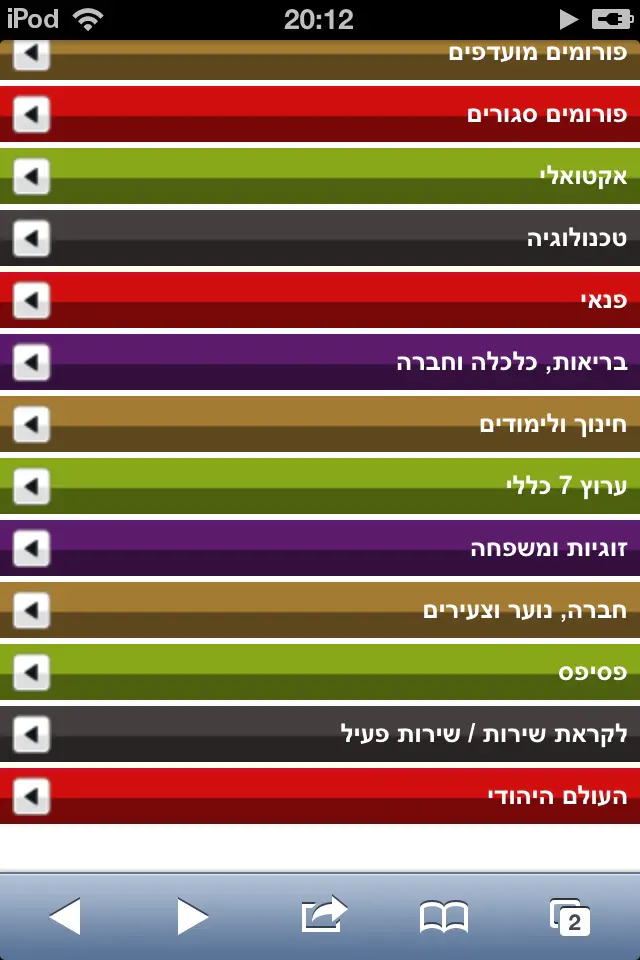Open חברה, נוער וצעירים forums
Image resolution: width=640 pixels, height=960 pixels.
320,609
